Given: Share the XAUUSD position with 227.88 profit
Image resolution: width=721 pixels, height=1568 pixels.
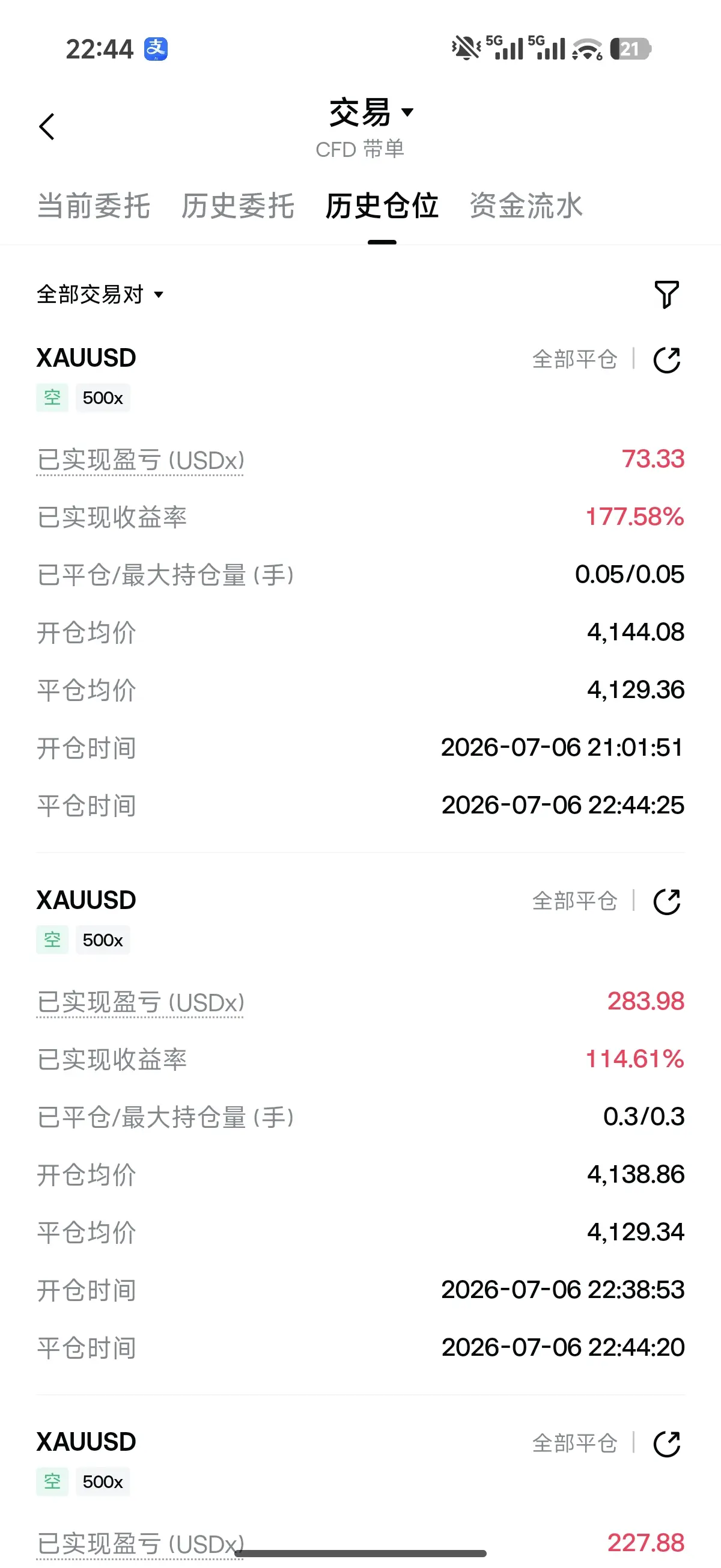Looking at the screenshot, I should pos(666,1444).
